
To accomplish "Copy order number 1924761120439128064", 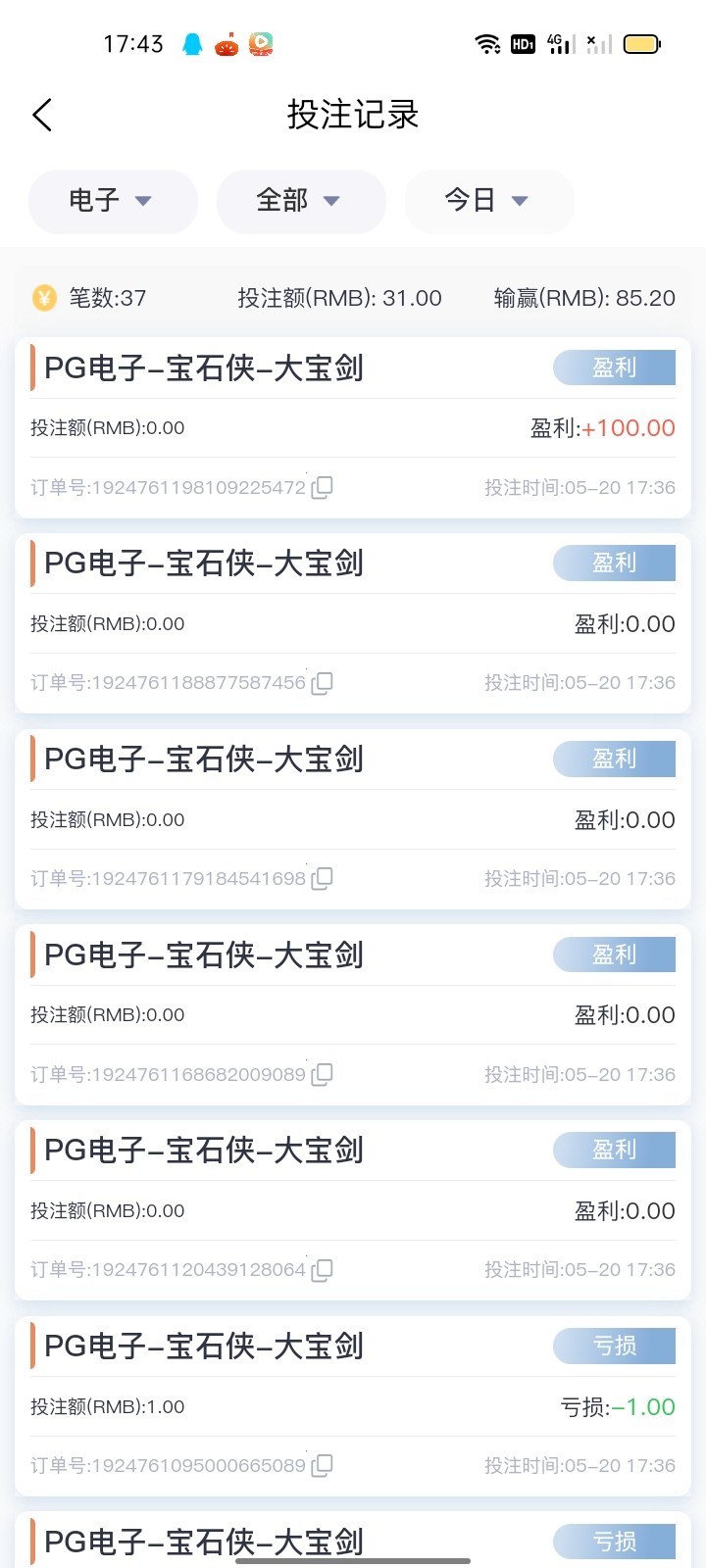I will [322, 1270].
